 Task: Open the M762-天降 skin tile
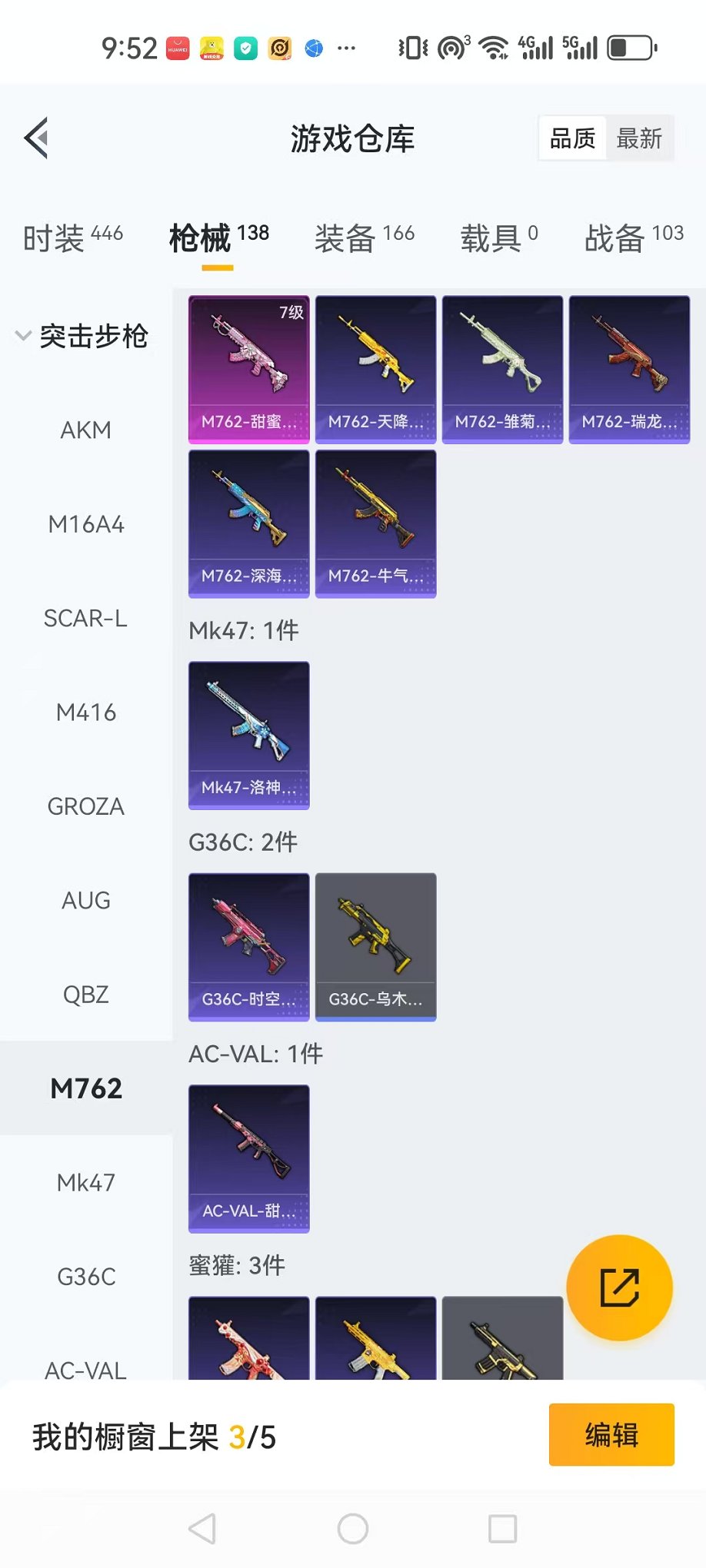click(375, 369)
